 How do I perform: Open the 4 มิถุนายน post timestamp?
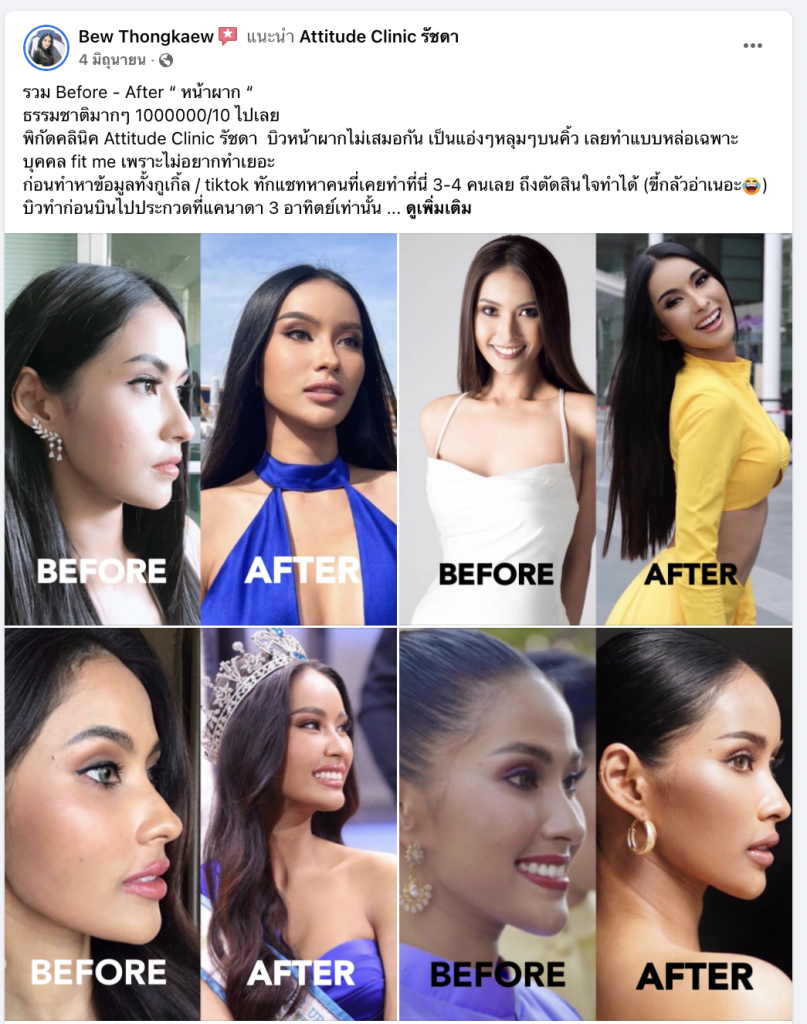[111, 60]
